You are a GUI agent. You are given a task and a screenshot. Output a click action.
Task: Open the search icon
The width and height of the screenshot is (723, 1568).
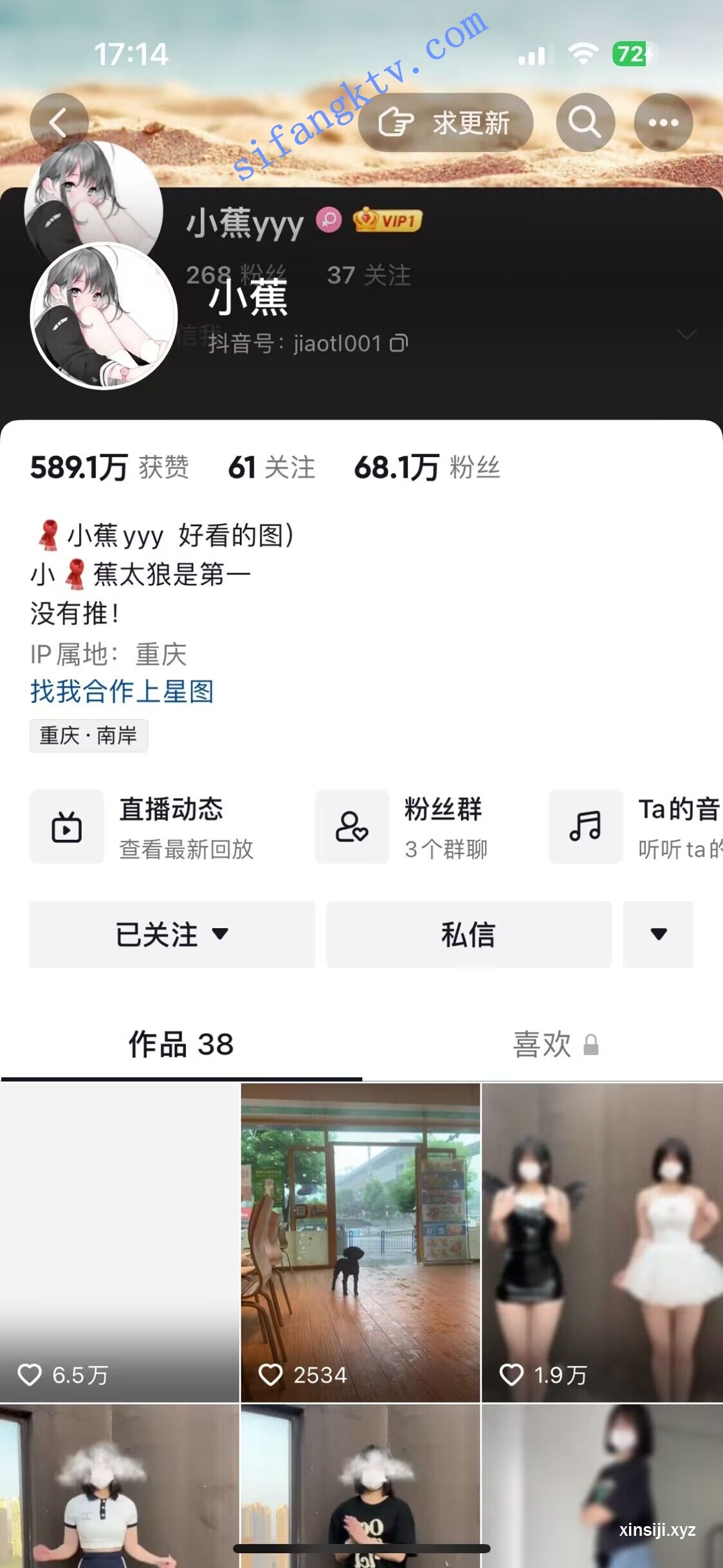pos(584,122)
